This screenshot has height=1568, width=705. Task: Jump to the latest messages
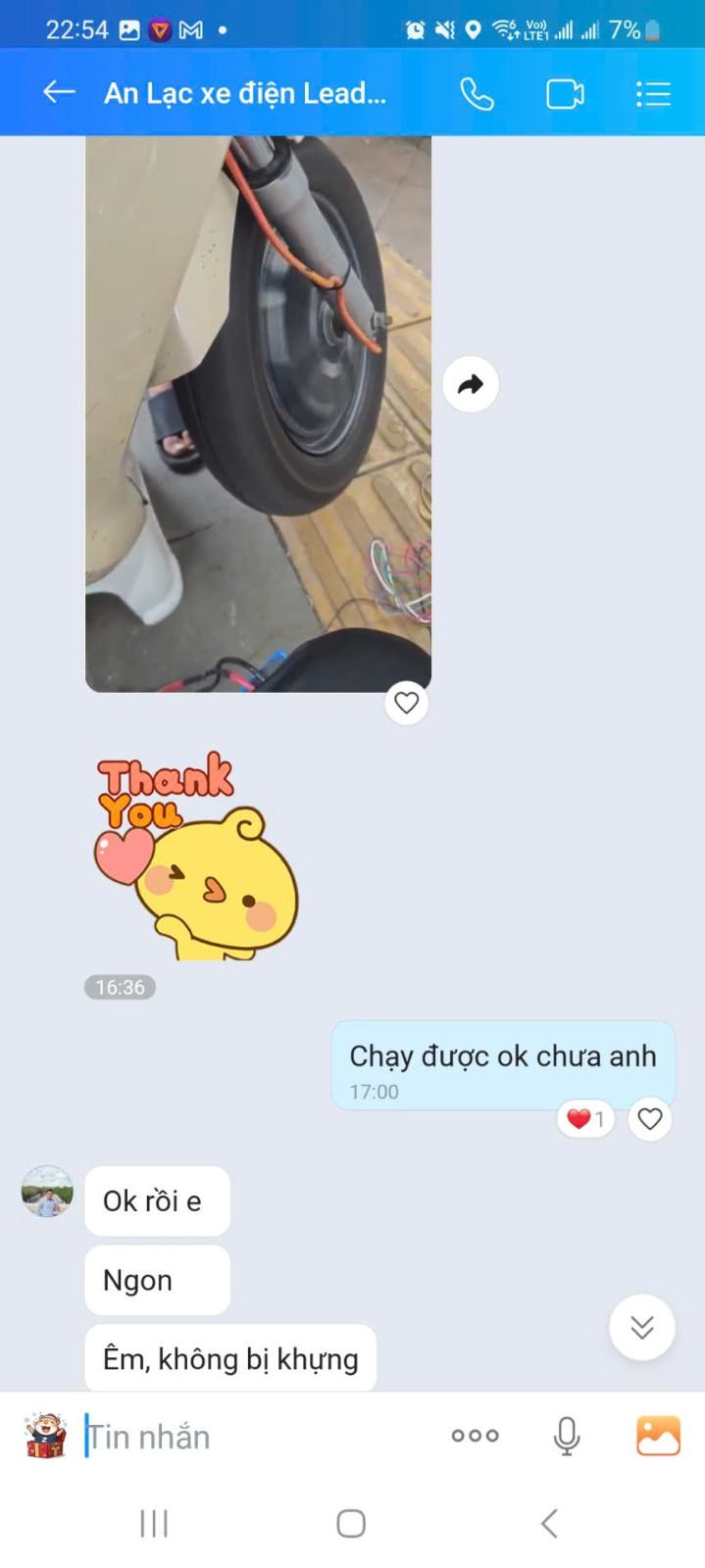(x=642, y=1328)
